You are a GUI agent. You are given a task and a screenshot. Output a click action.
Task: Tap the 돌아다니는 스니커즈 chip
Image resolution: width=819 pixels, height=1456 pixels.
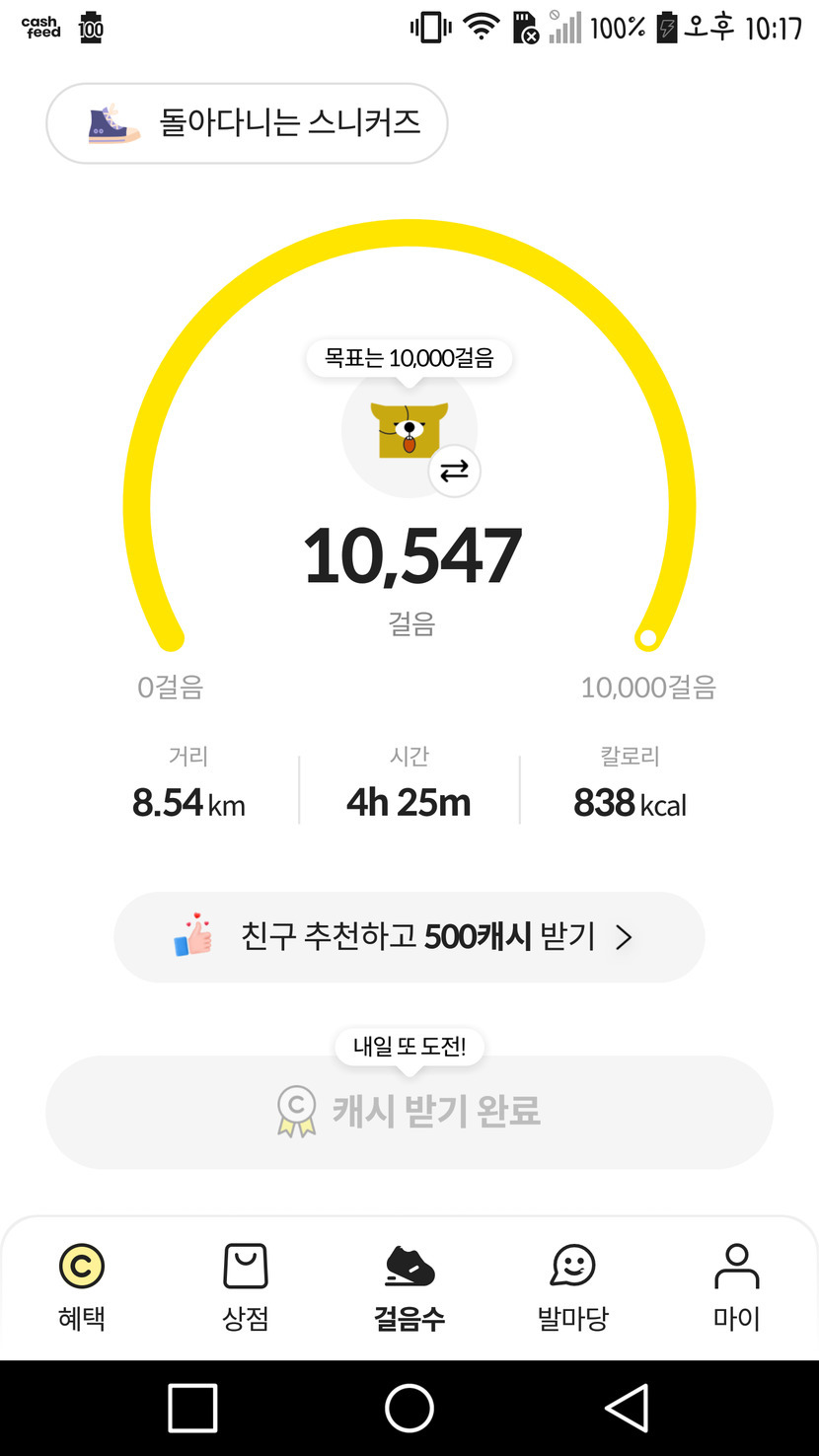pos(247,123)
